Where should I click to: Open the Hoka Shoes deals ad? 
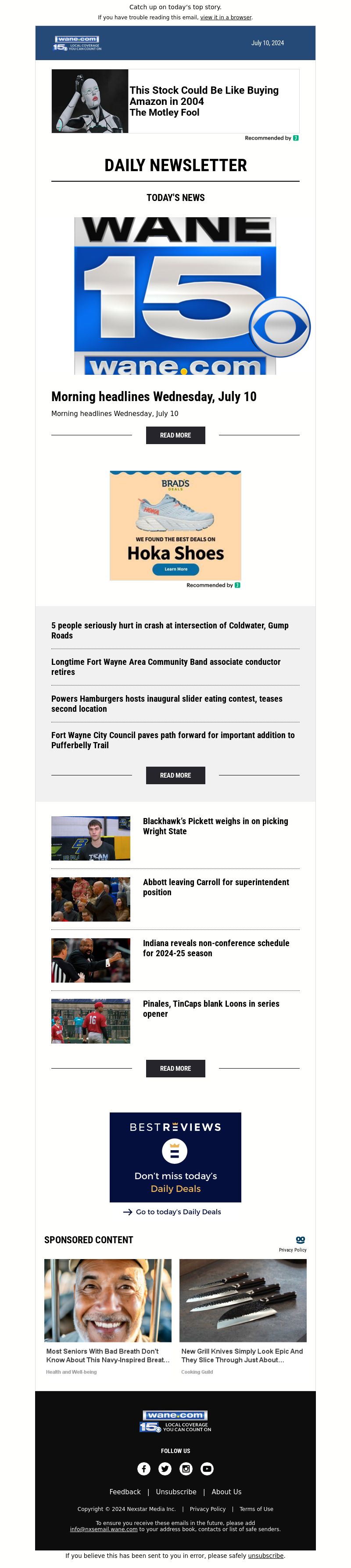pos(175,525)
